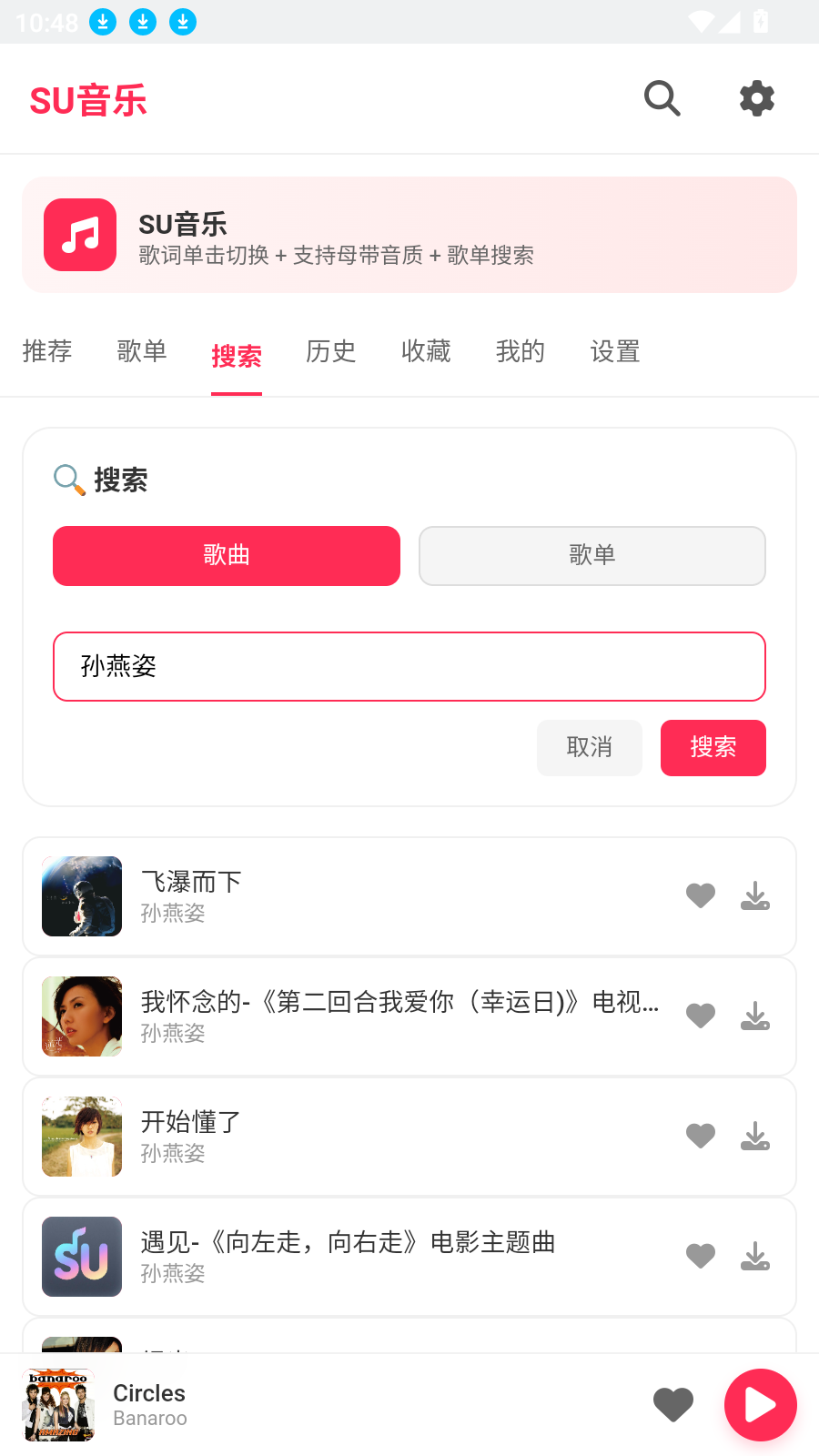
Task: Favorite 遇见 using its heart icon
Action: pyautogui.click(x=700, y=1256)
